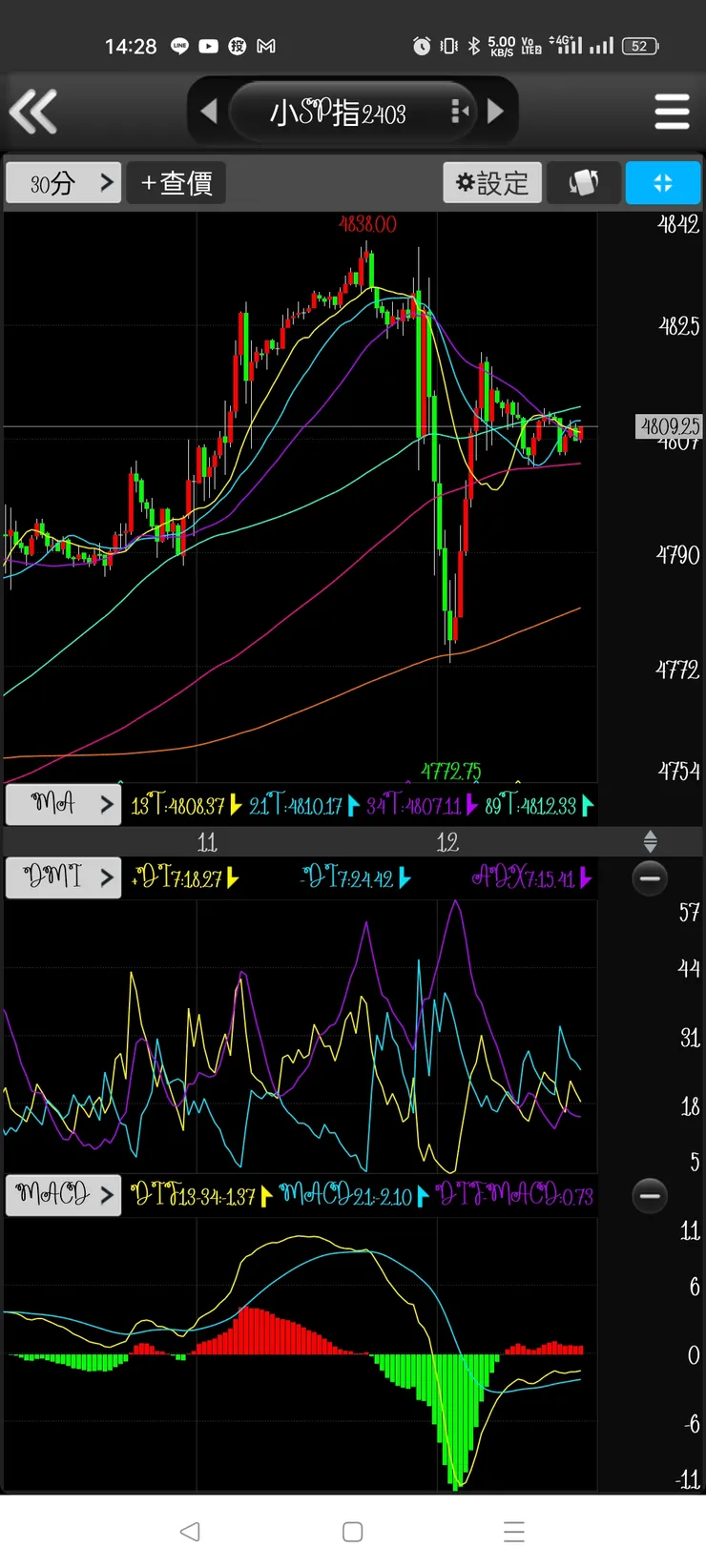Change the MACD indicator
This screenshot has height=1568, width=706.
63,1194
